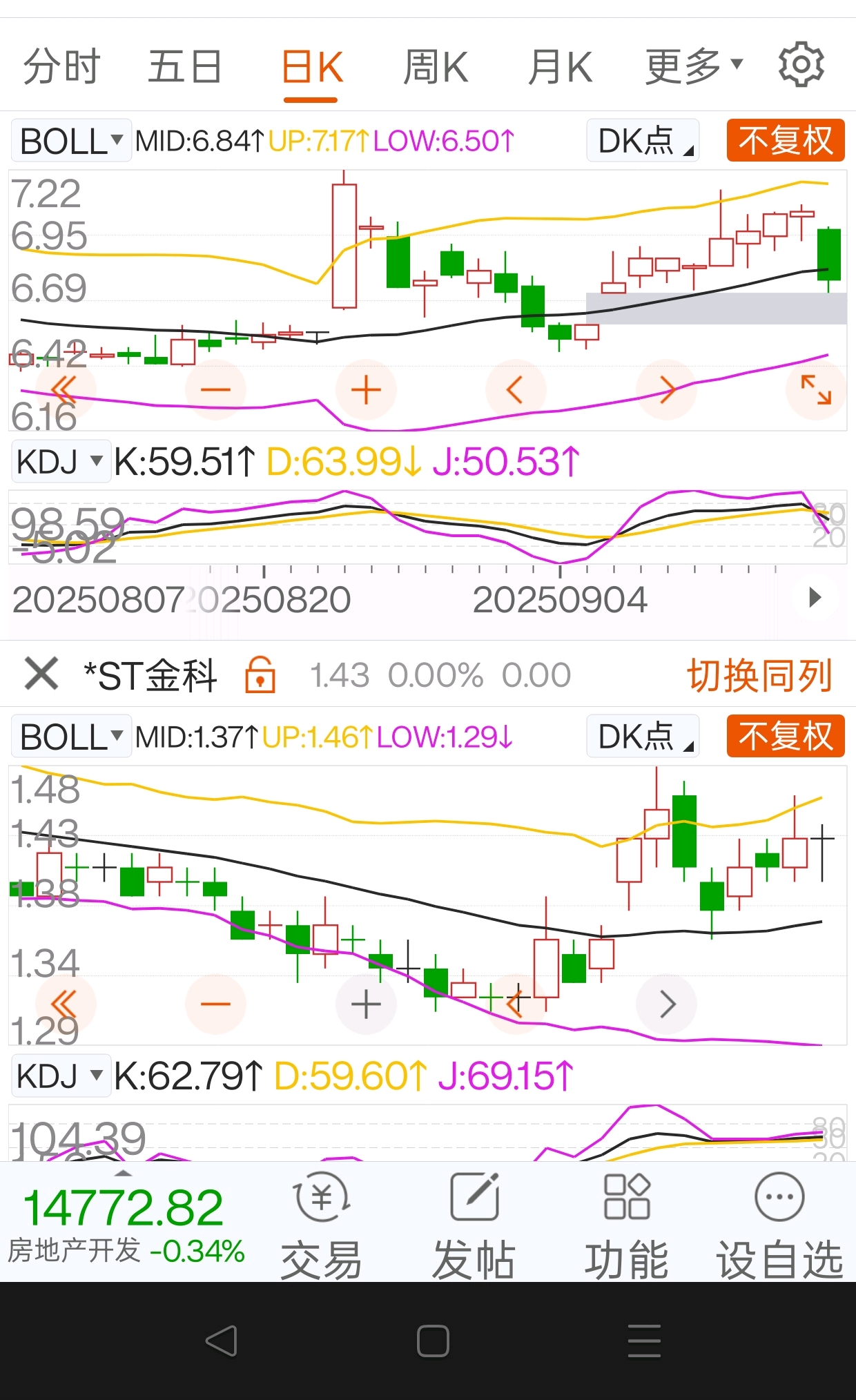The height and width of the screenshot is (1400, 856).
Task: Select the 月K tab
Action: pyautogui.click(x=560, y=67)
